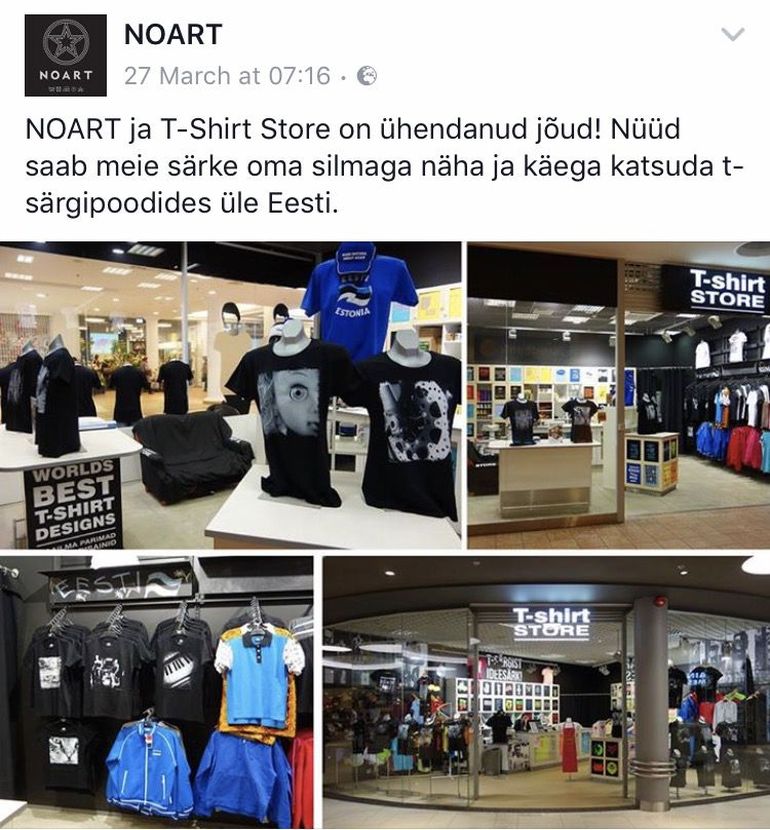Open the NOART page profile picture
This screenshot has width=770, height=830.
click(65, 55)
